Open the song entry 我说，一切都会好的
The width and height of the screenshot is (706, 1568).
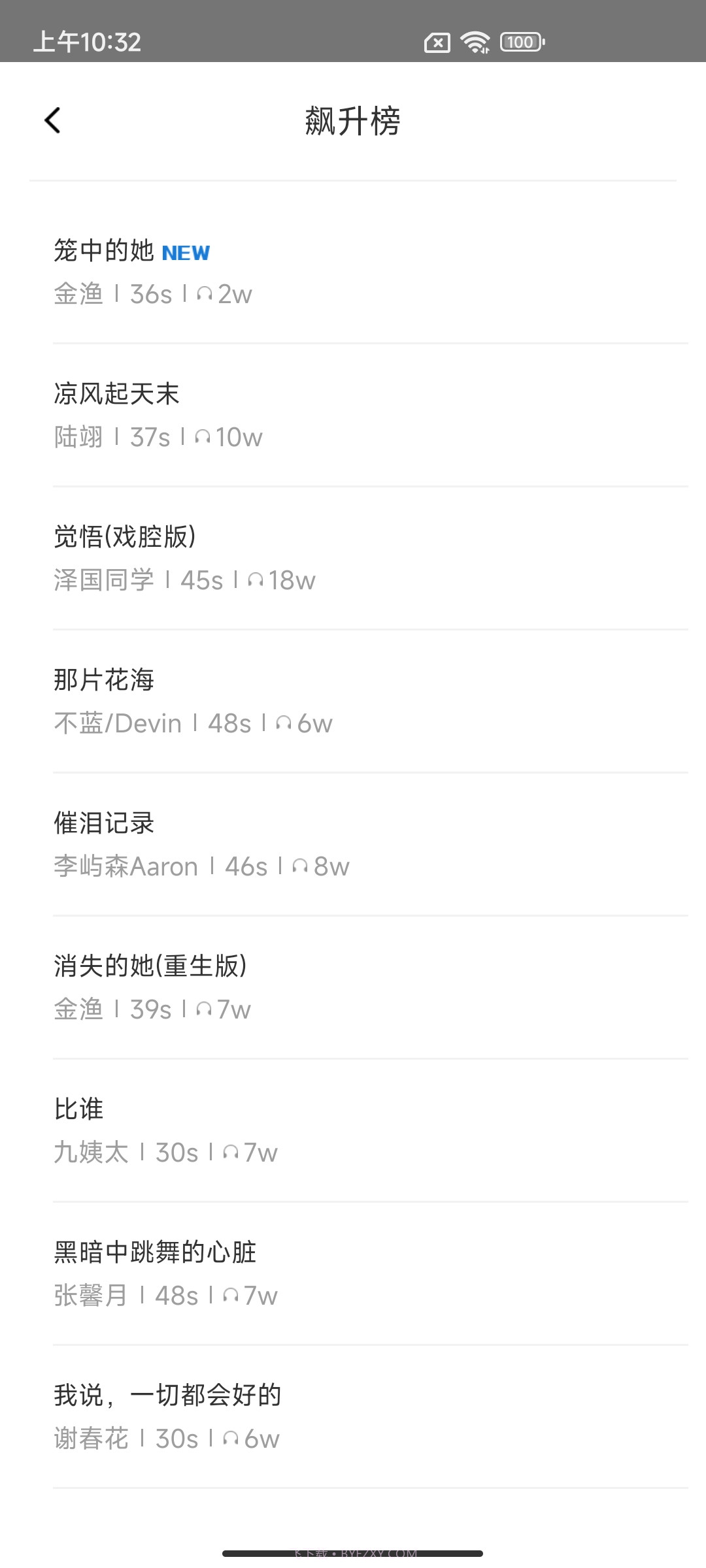pos(167,1394)
